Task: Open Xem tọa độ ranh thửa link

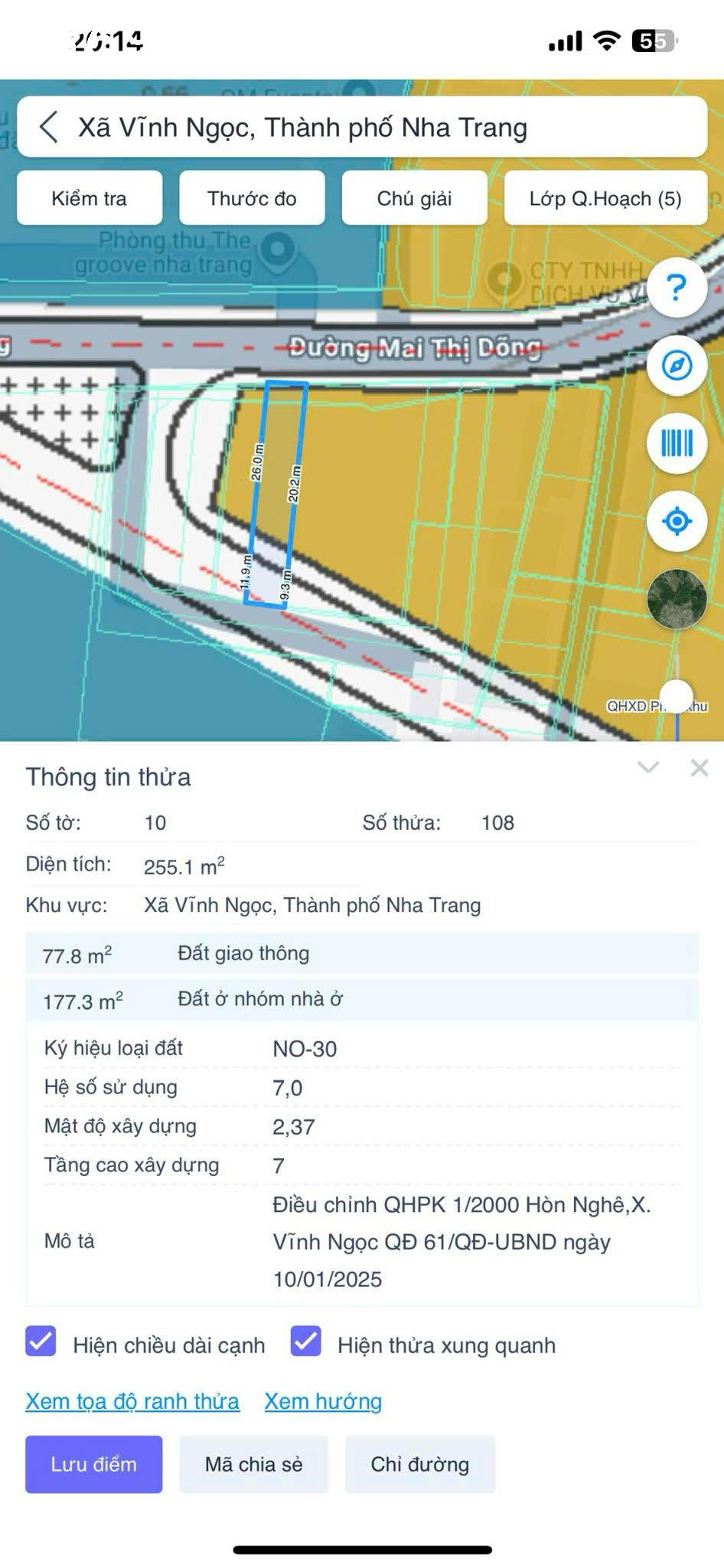Action: [x=132, y=1401]
